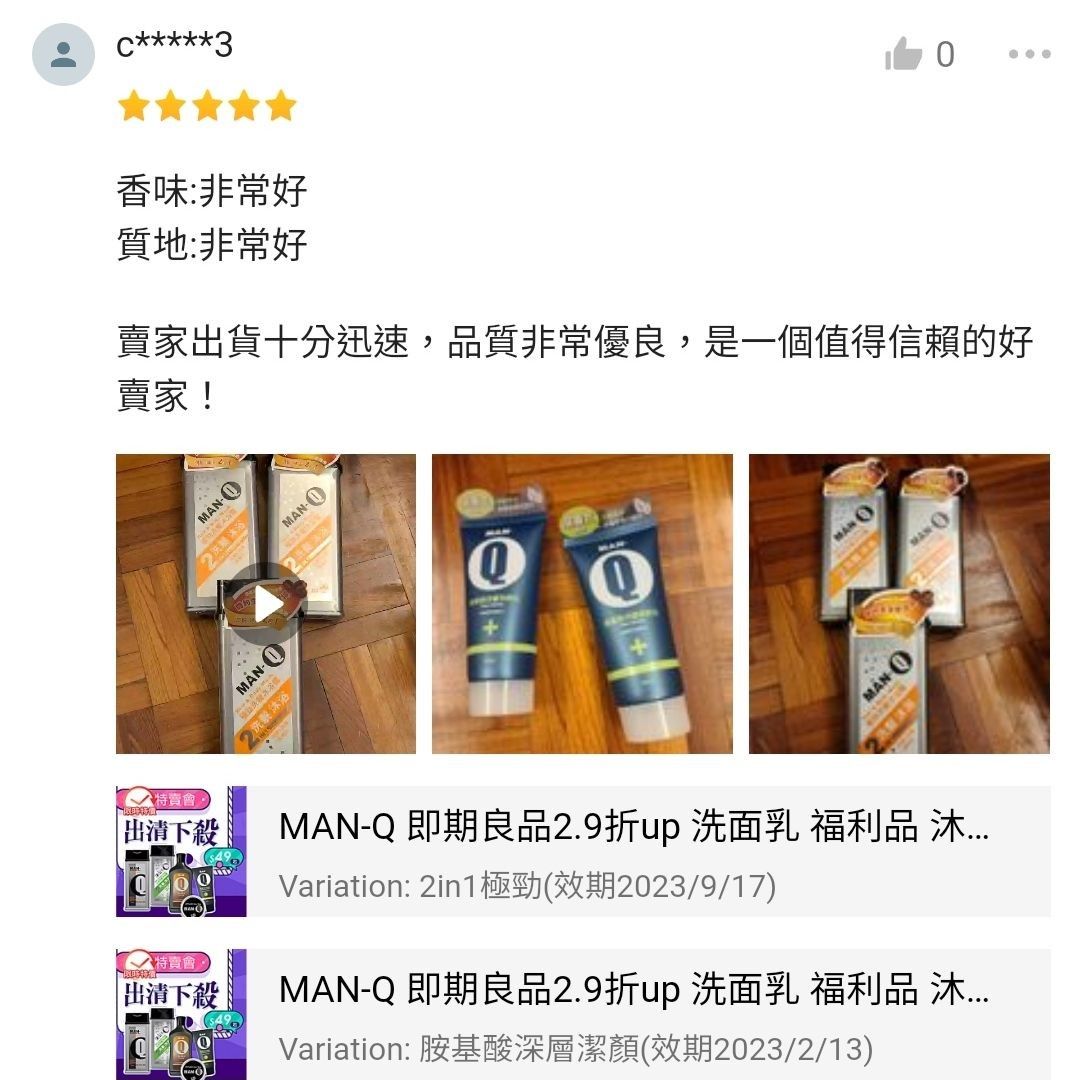This screenshot has width=1080, height=1080.
Task: View reviewer c*****3's profile avatar
Action: pyautogui.click(x=63, y=54)
